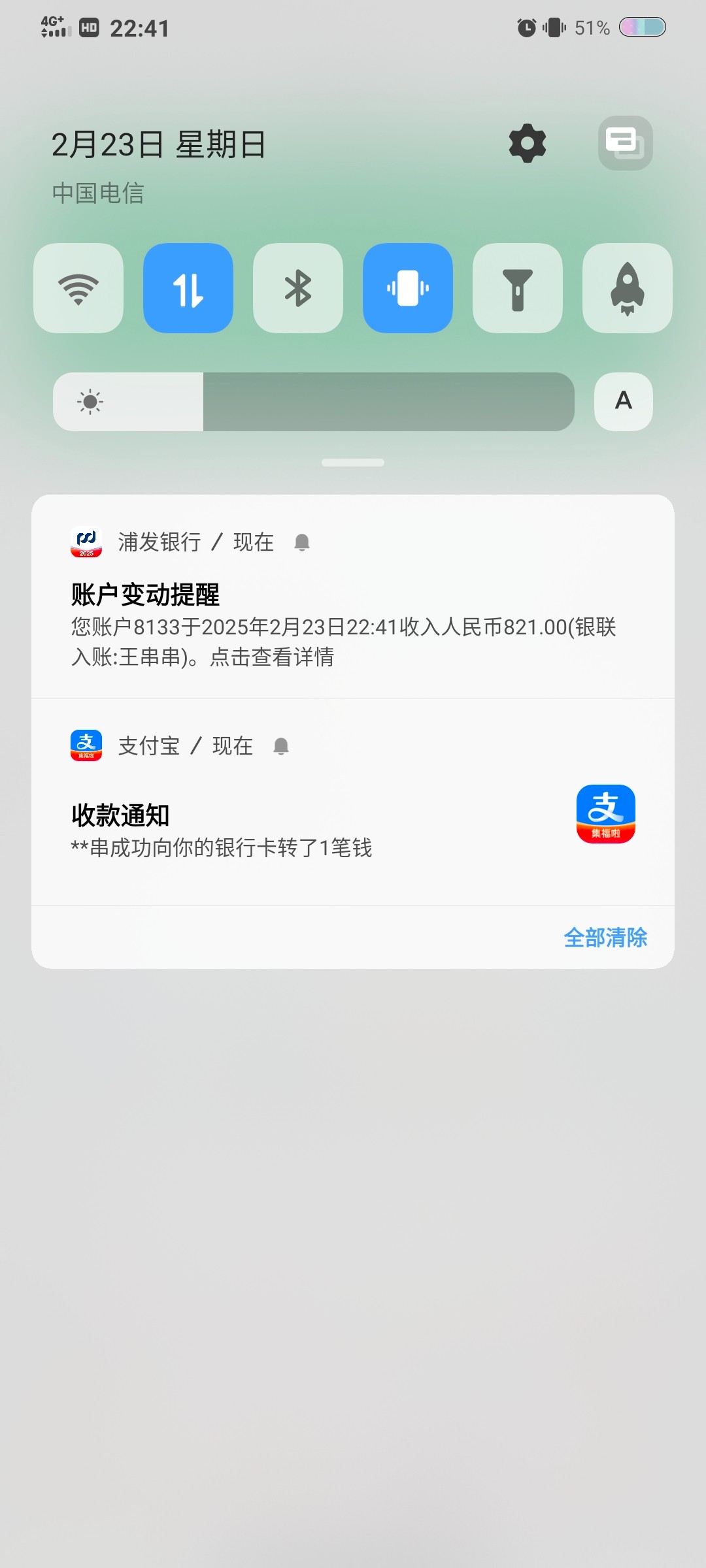Open system settings gear

tap(528, 144)
